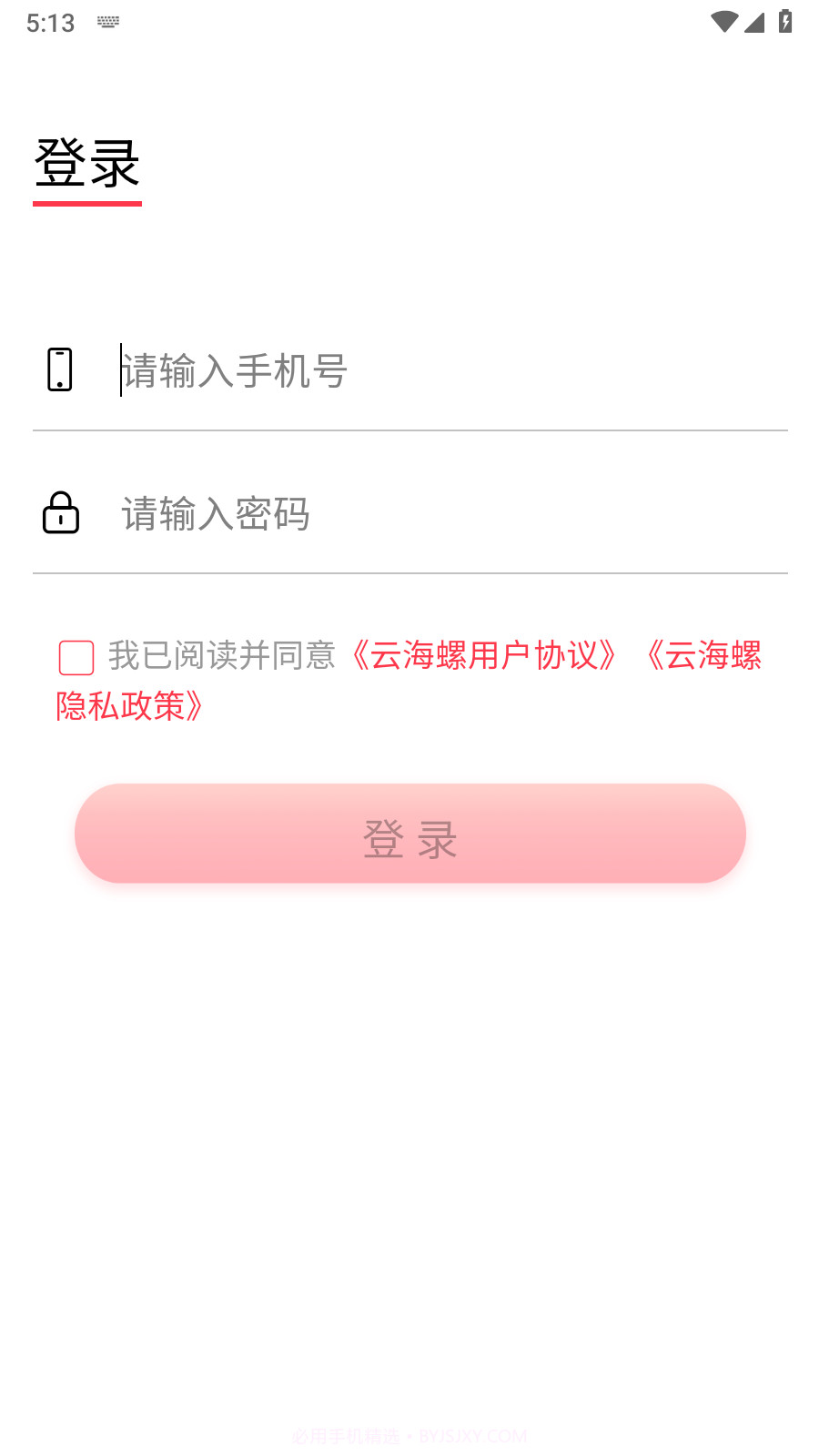Click the smartphone icon beside the phone field

pos(59,369)
